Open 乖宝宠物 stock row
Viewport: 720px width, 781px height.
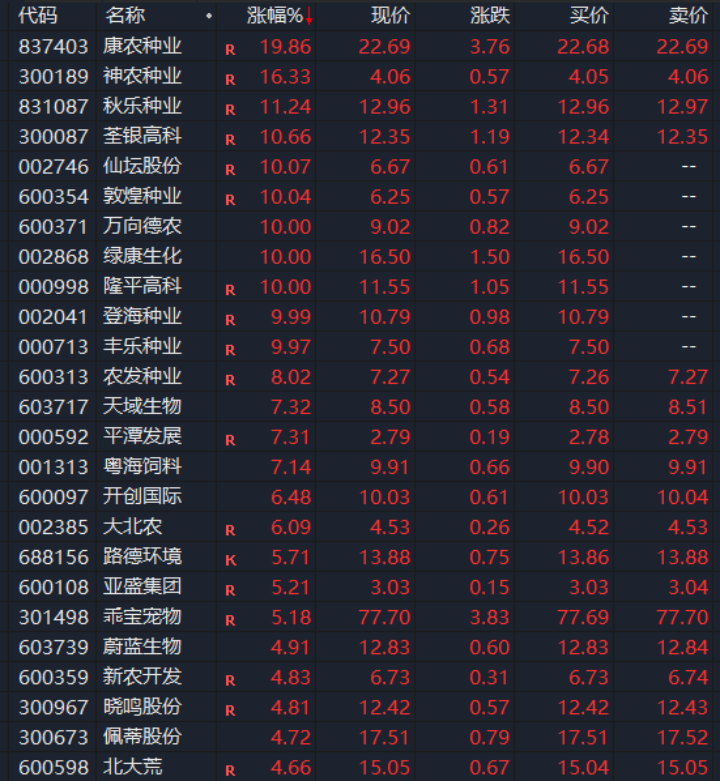(142, 617)
